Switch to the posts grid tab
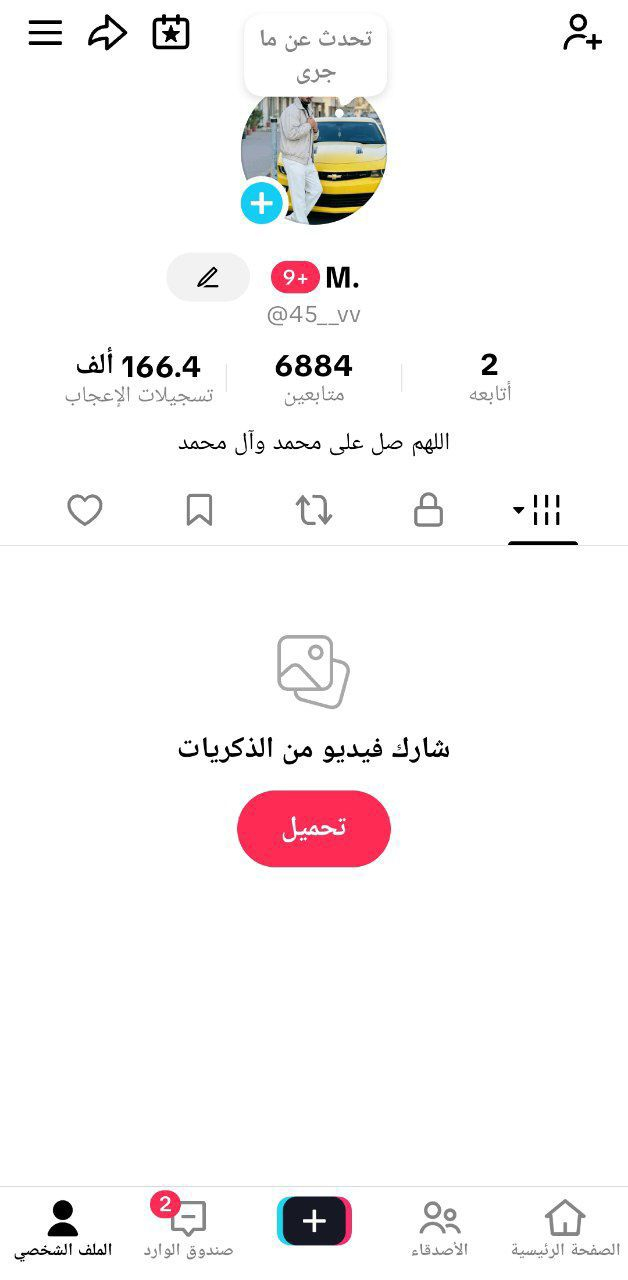 542,511
